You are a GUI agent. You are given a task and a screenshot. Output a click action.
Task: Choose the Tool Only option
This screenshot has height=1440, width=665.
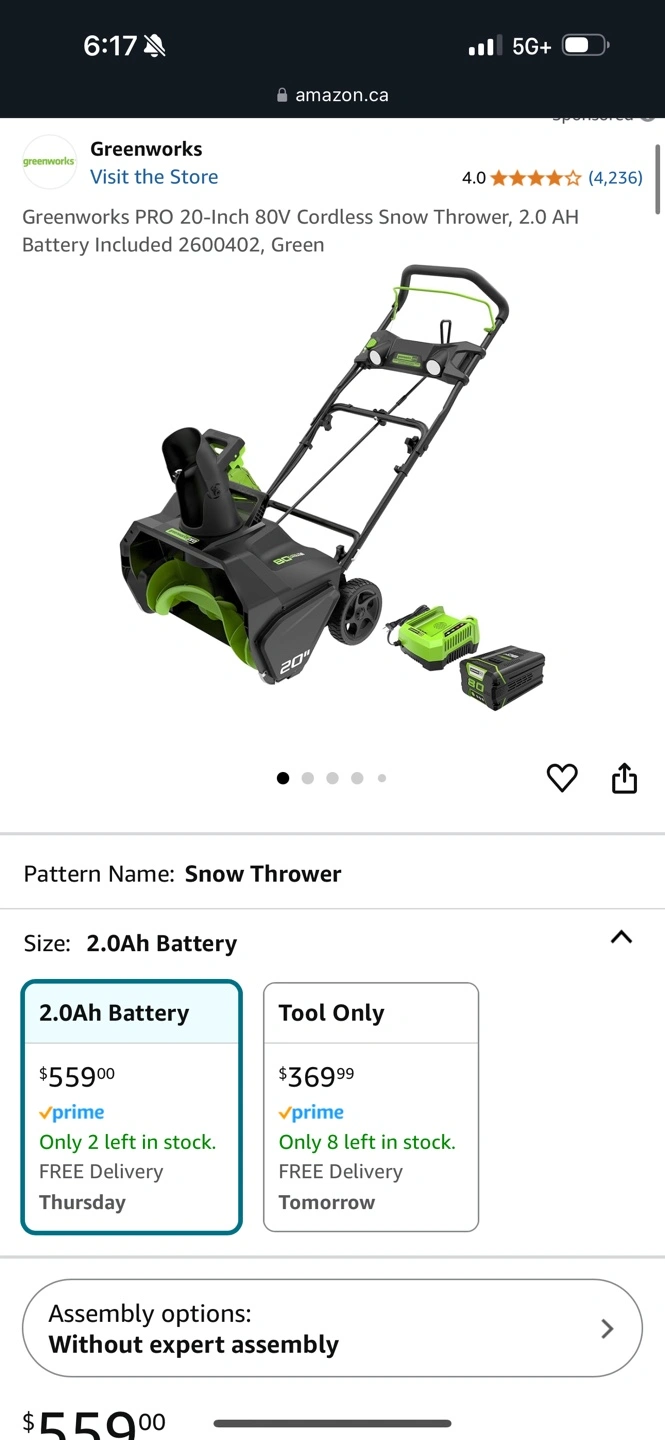370,1106
